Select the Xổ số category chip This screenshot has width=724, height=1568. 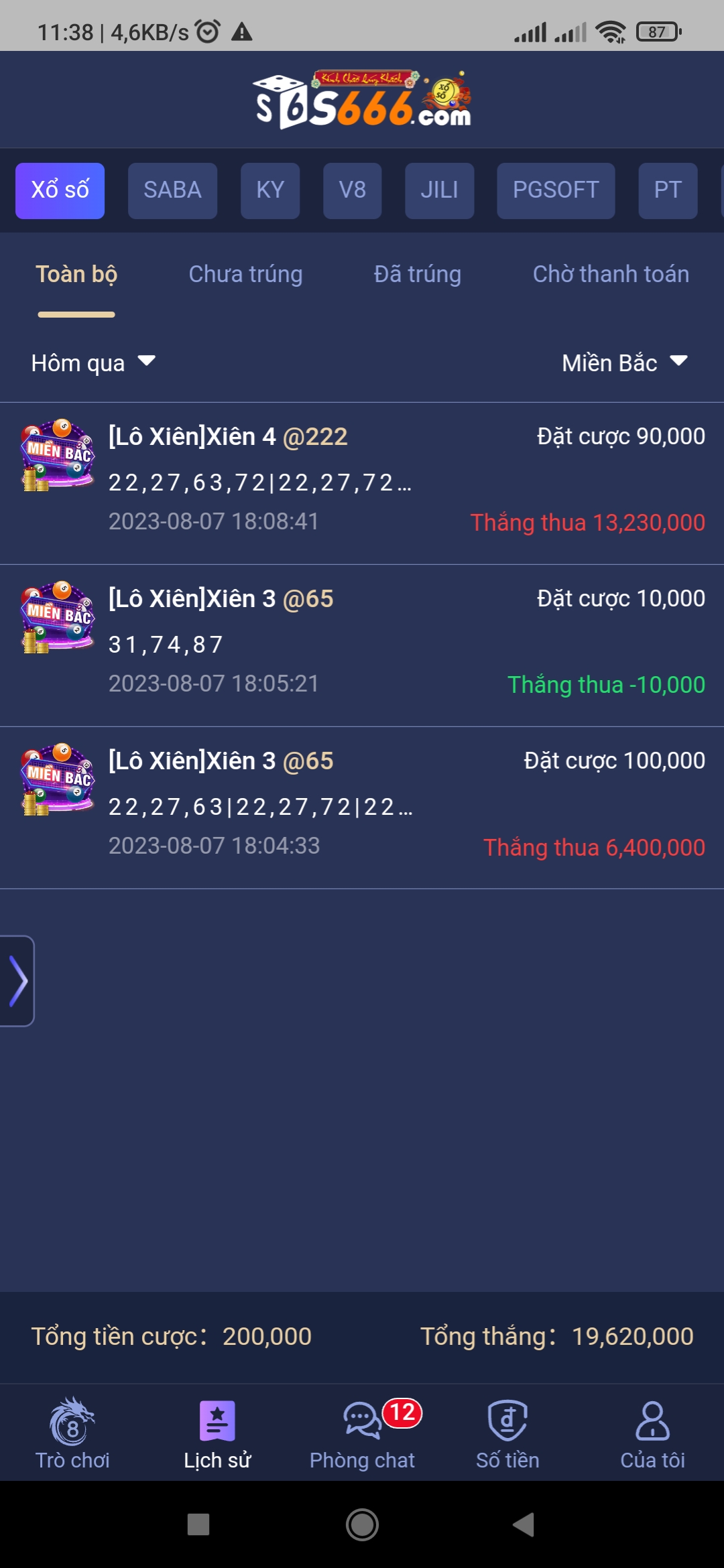[x=60, y=190]
